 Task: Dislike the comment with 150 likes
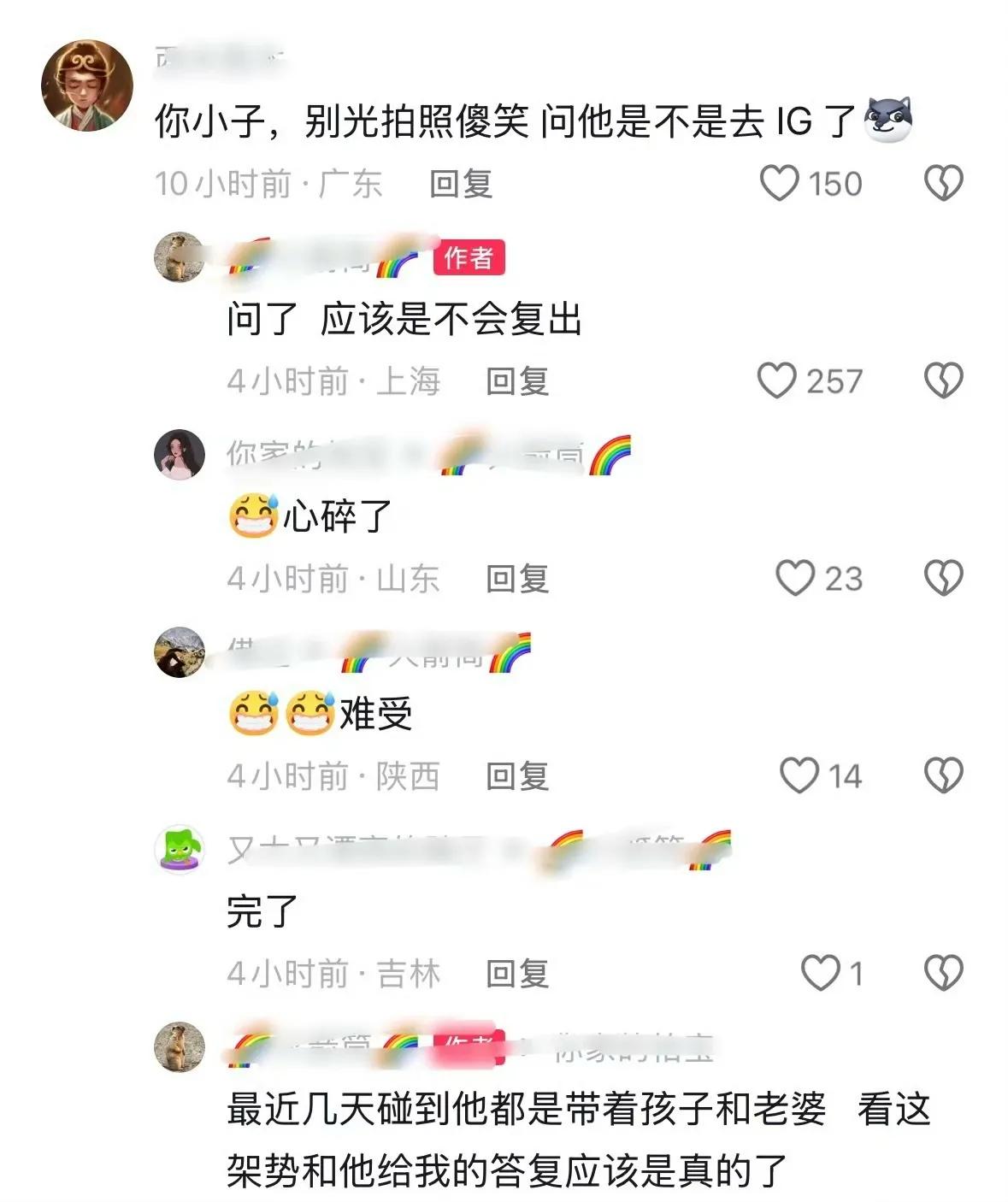(944, 184)
